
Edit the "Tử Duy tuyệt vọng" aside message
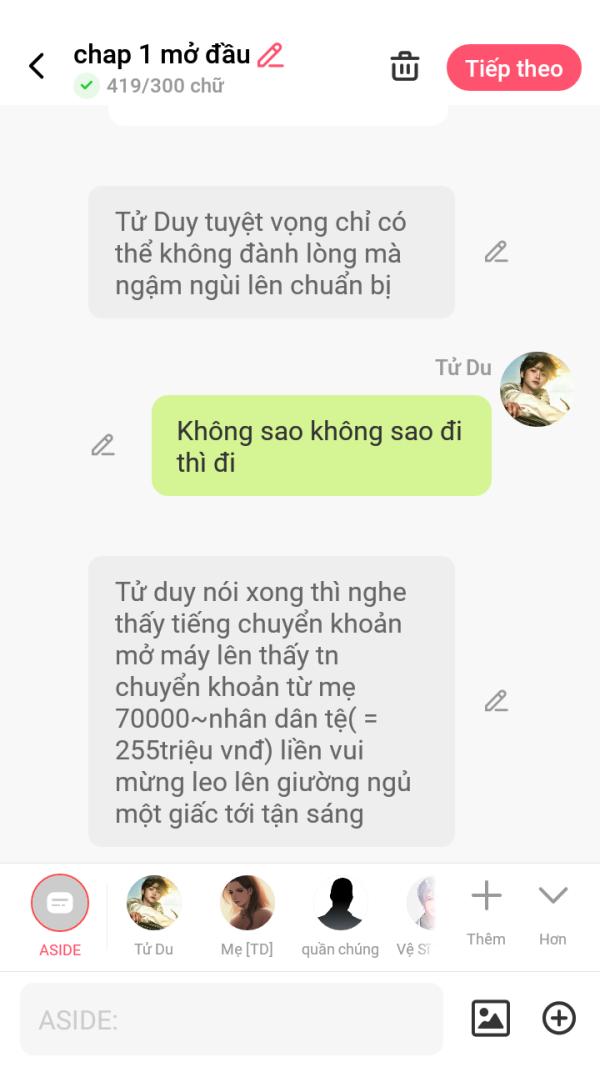496,252
